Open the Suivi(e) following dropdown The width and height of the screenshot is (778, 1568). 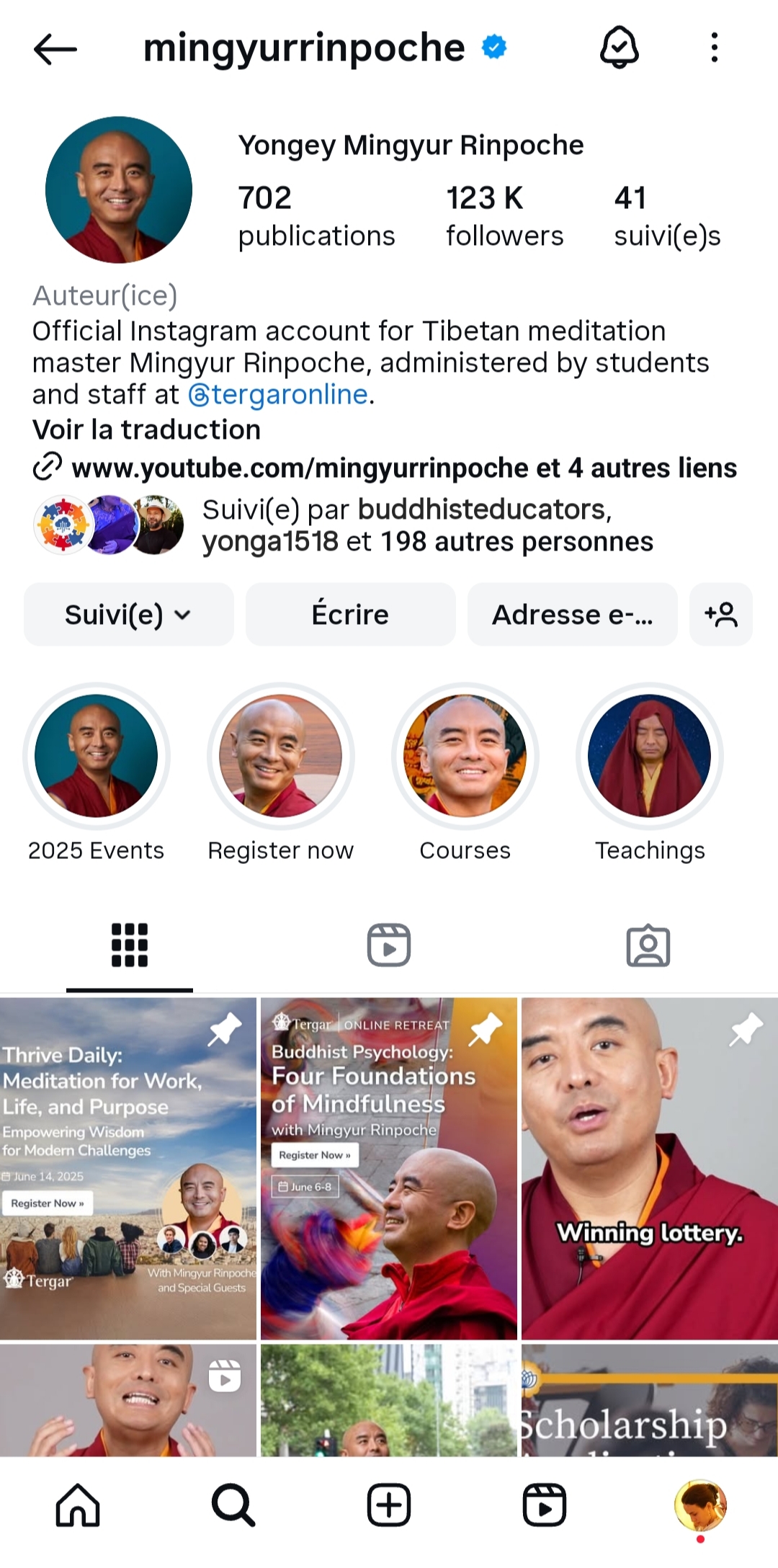(x=128, y=615)
